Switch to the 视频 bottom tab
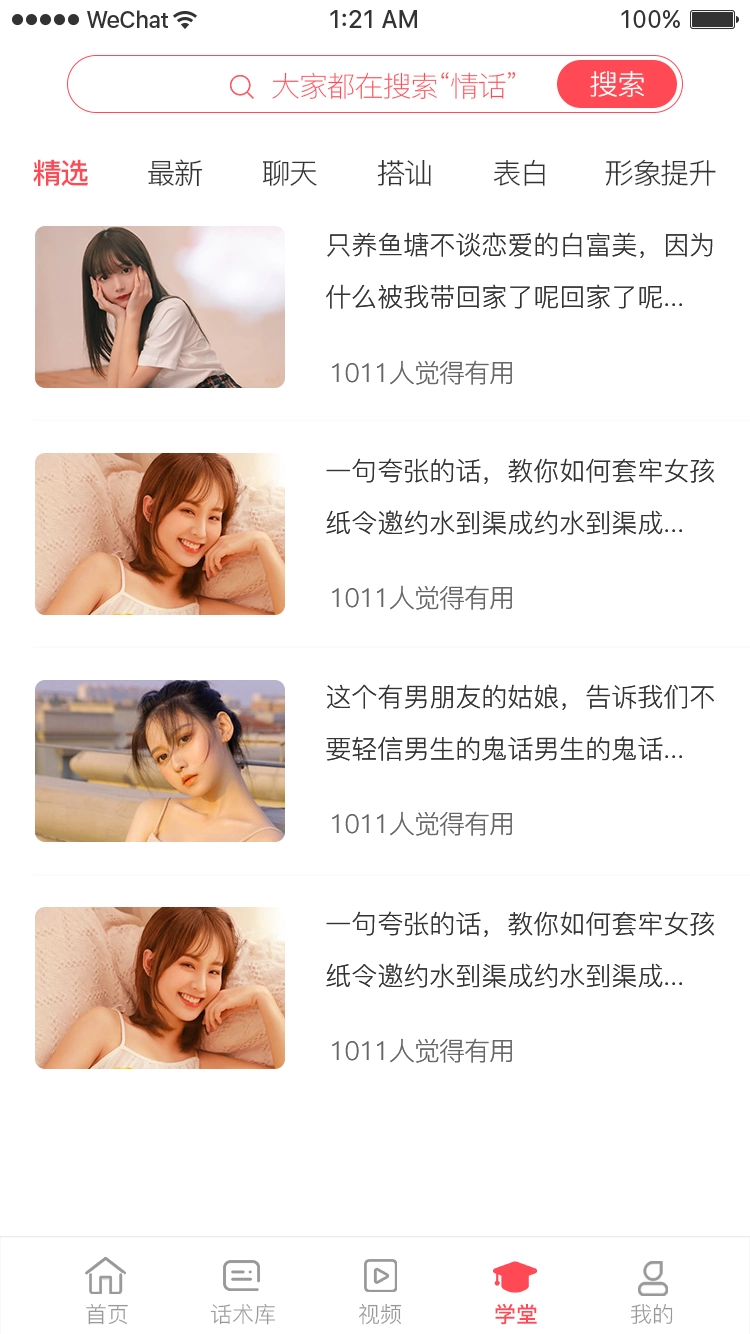This screenshot has height=1334, width=750. [x=380, y=1291]
